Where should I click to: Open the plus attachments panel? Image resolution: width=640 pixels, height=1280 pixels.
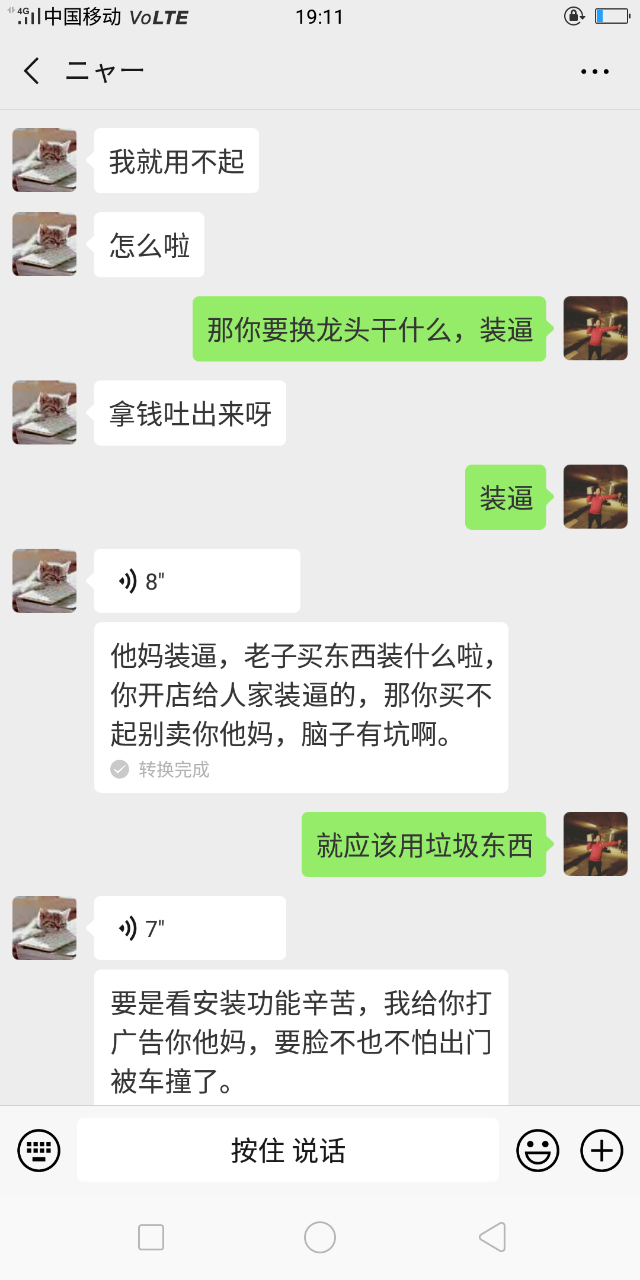coord(601,1150)
